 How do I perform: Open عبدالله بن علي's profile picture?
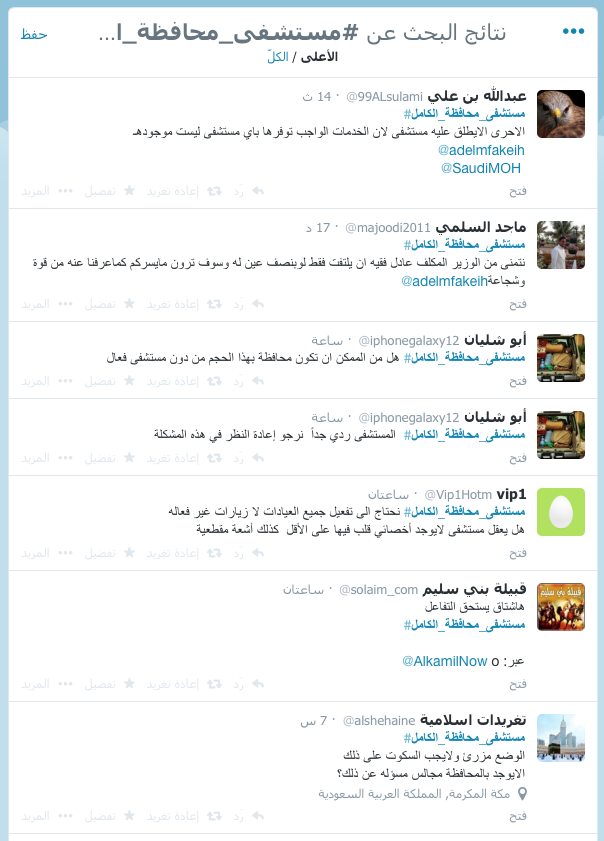(561, 114)
